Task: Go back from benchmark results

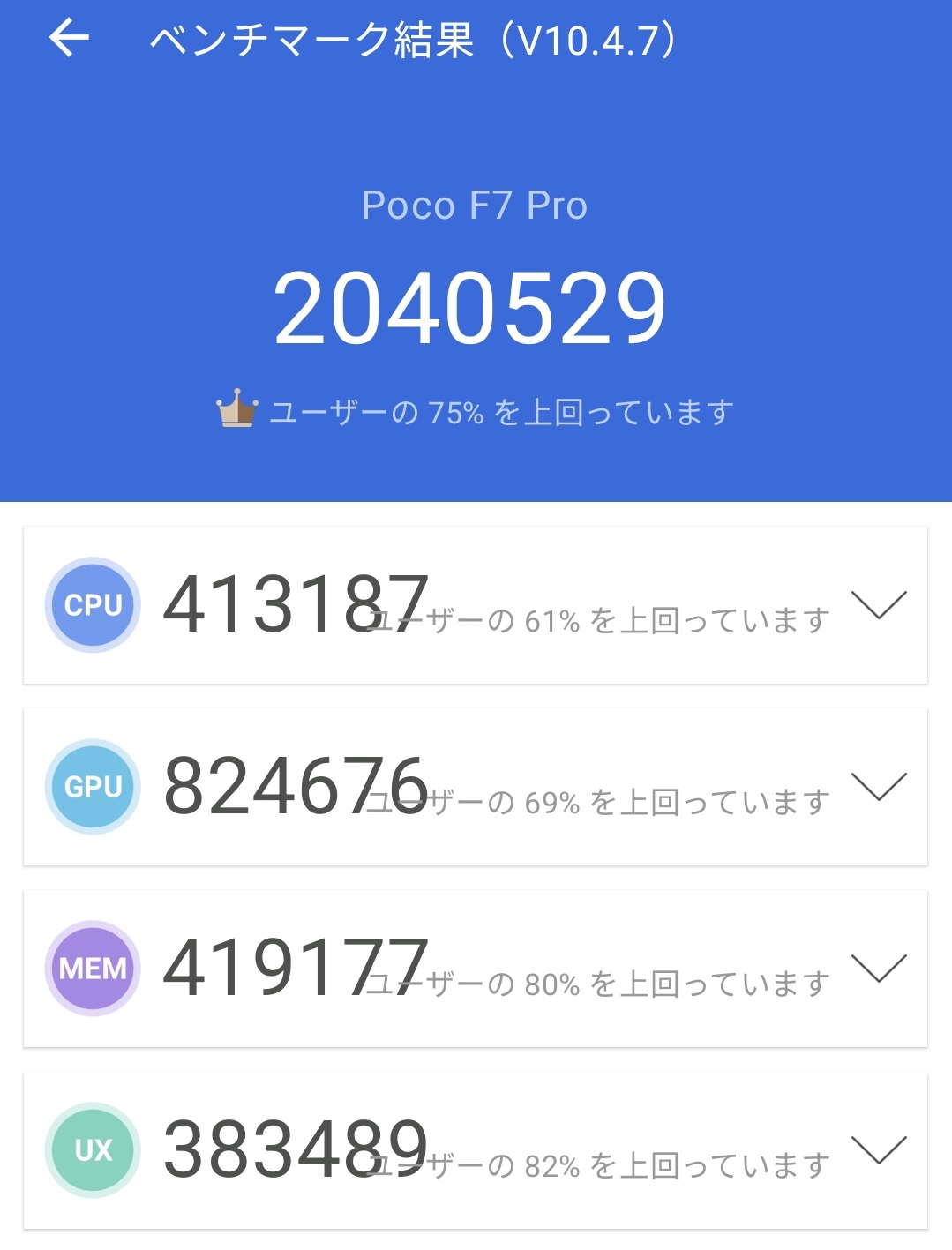Action: 69,39
